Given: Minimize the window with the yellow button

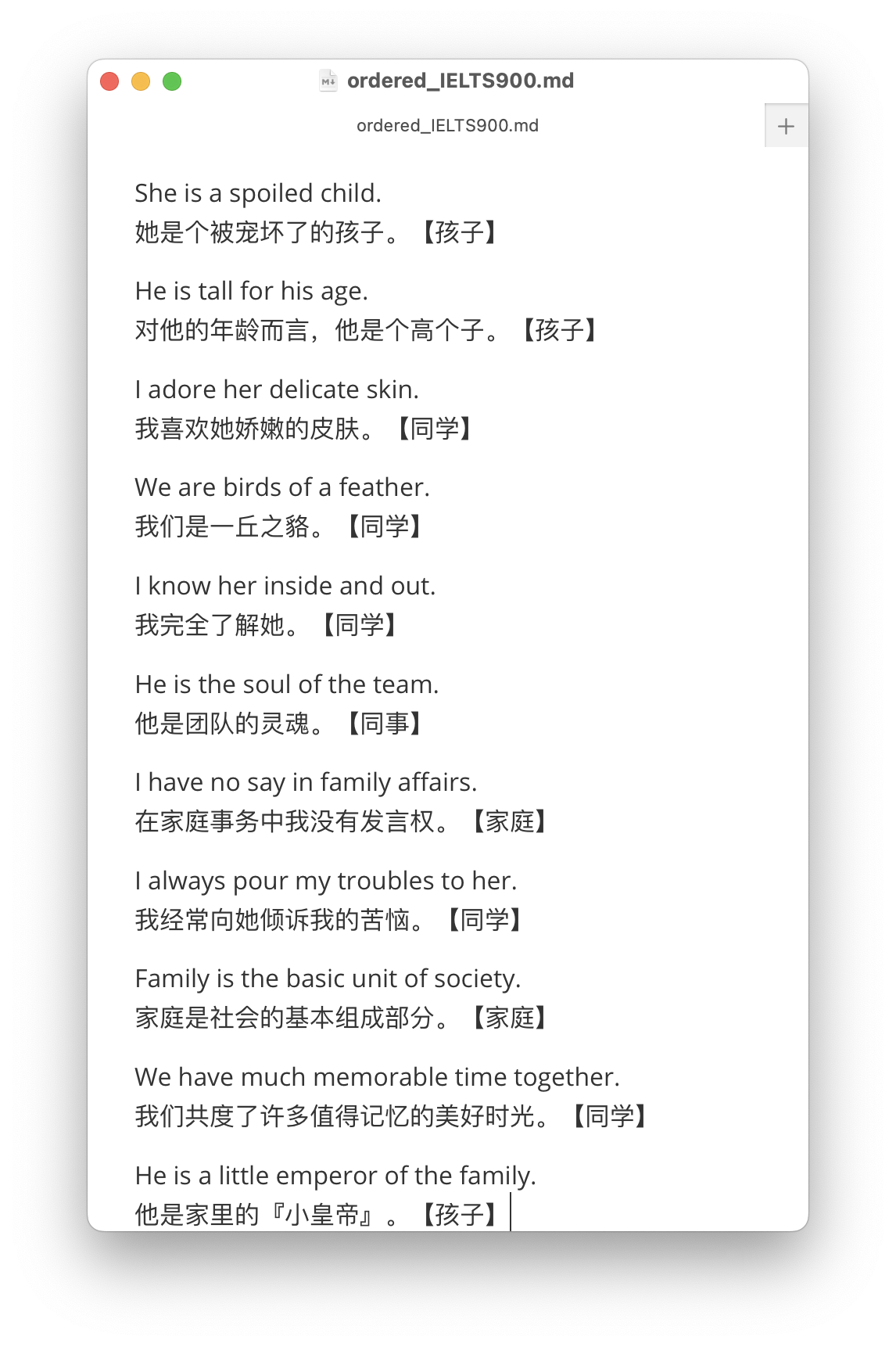Looking at the screenshot, I should 141,81.
